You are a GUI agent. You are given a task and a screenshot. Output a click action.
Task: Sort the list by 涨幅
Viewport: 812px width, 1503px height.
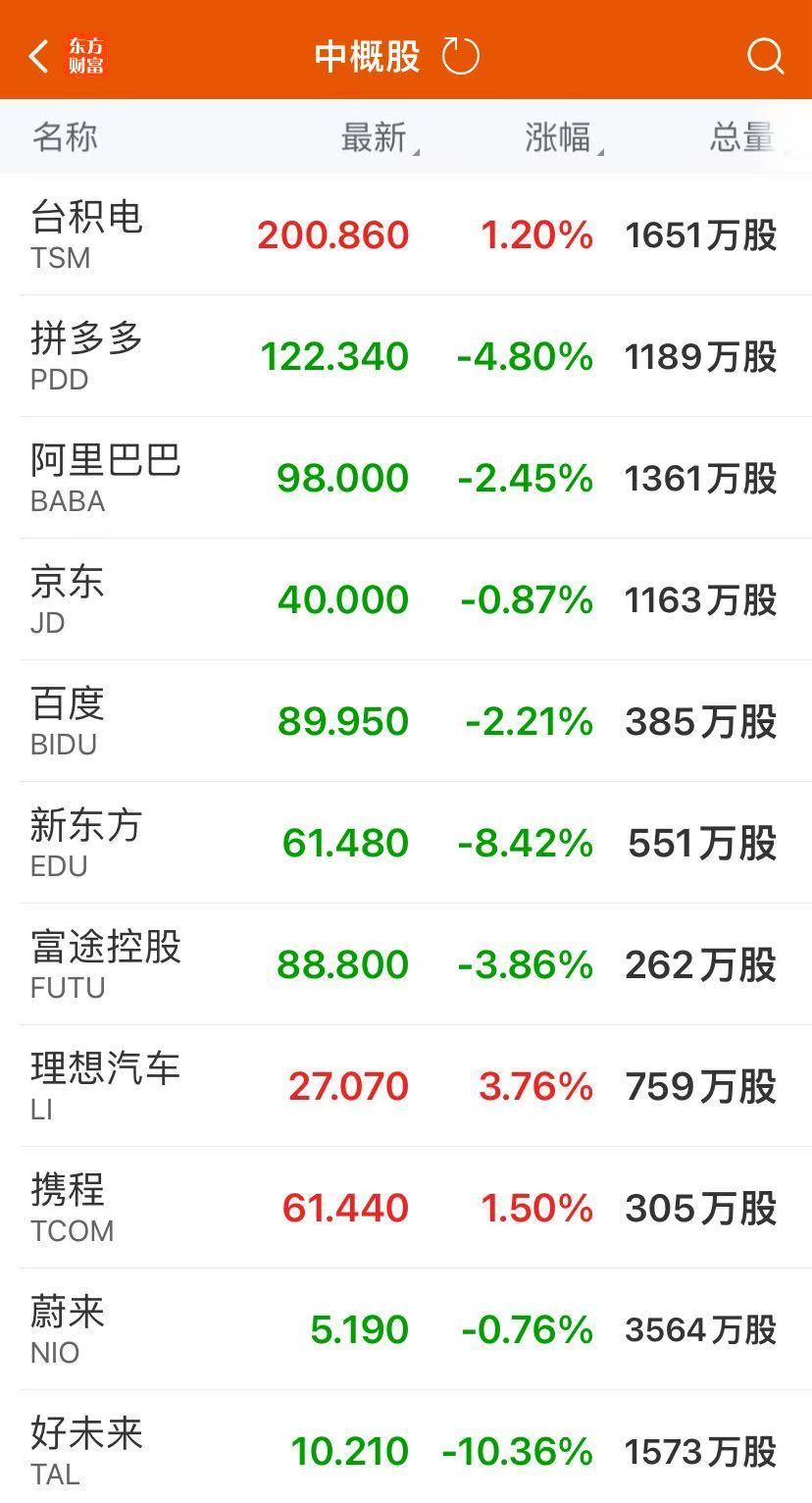click(x=560, y=138)
